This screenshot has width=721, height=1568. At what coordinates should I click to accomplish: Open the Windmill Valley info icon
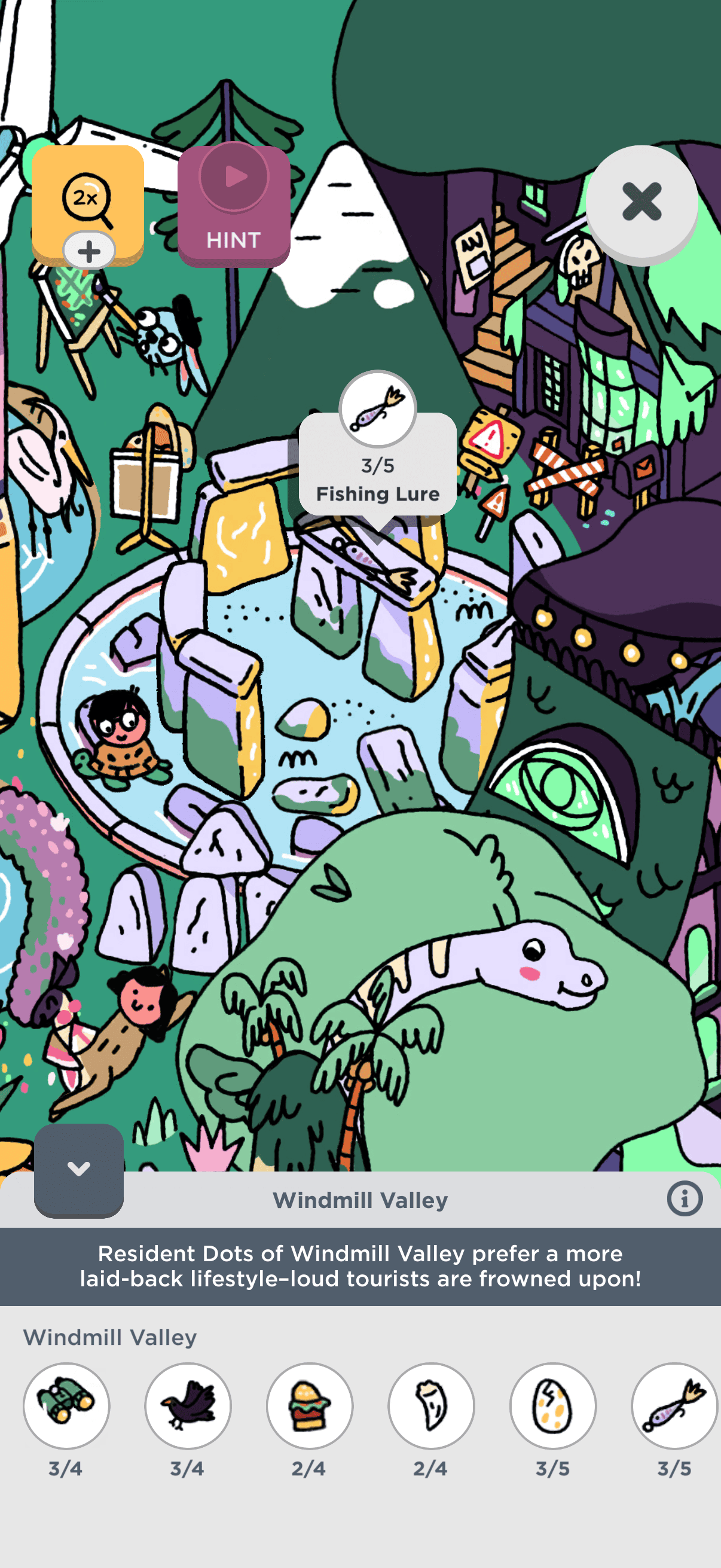685,1199
